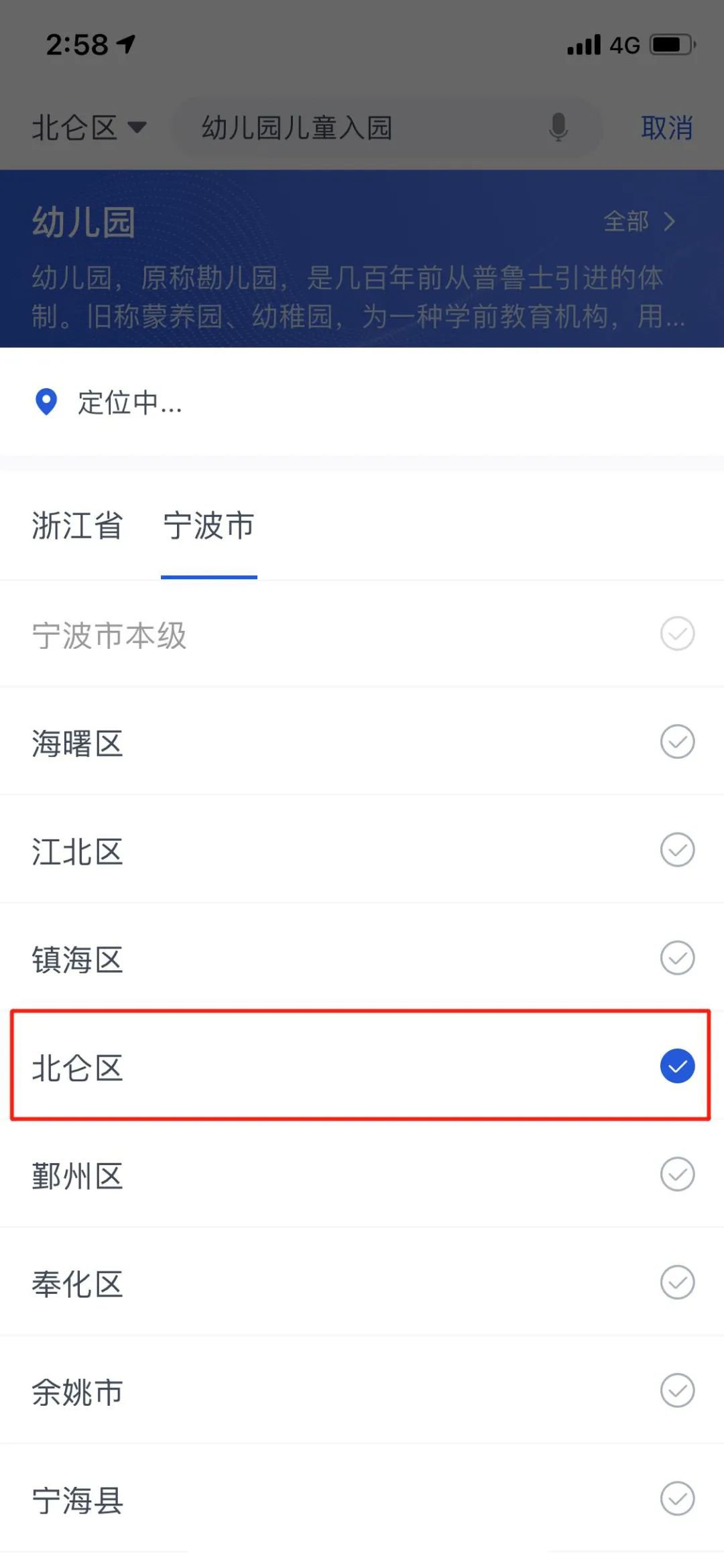Tap the search field with 幼儿园儿童入园

pos(362,127)
